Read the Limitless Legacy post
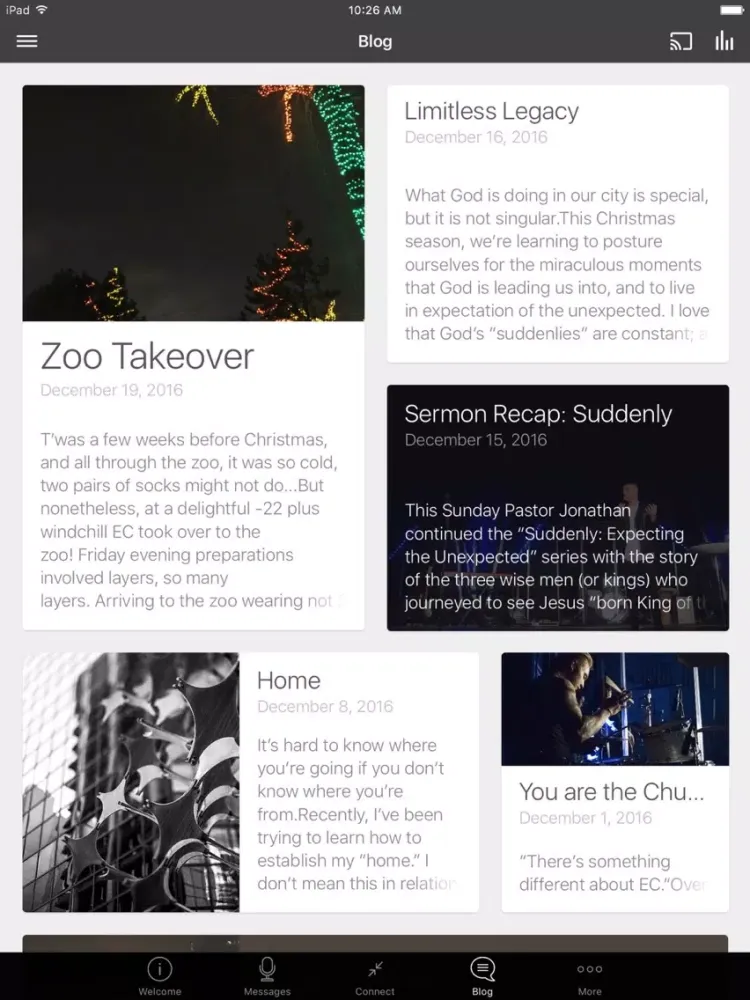The image size is (750, 1000). [557, 223]
